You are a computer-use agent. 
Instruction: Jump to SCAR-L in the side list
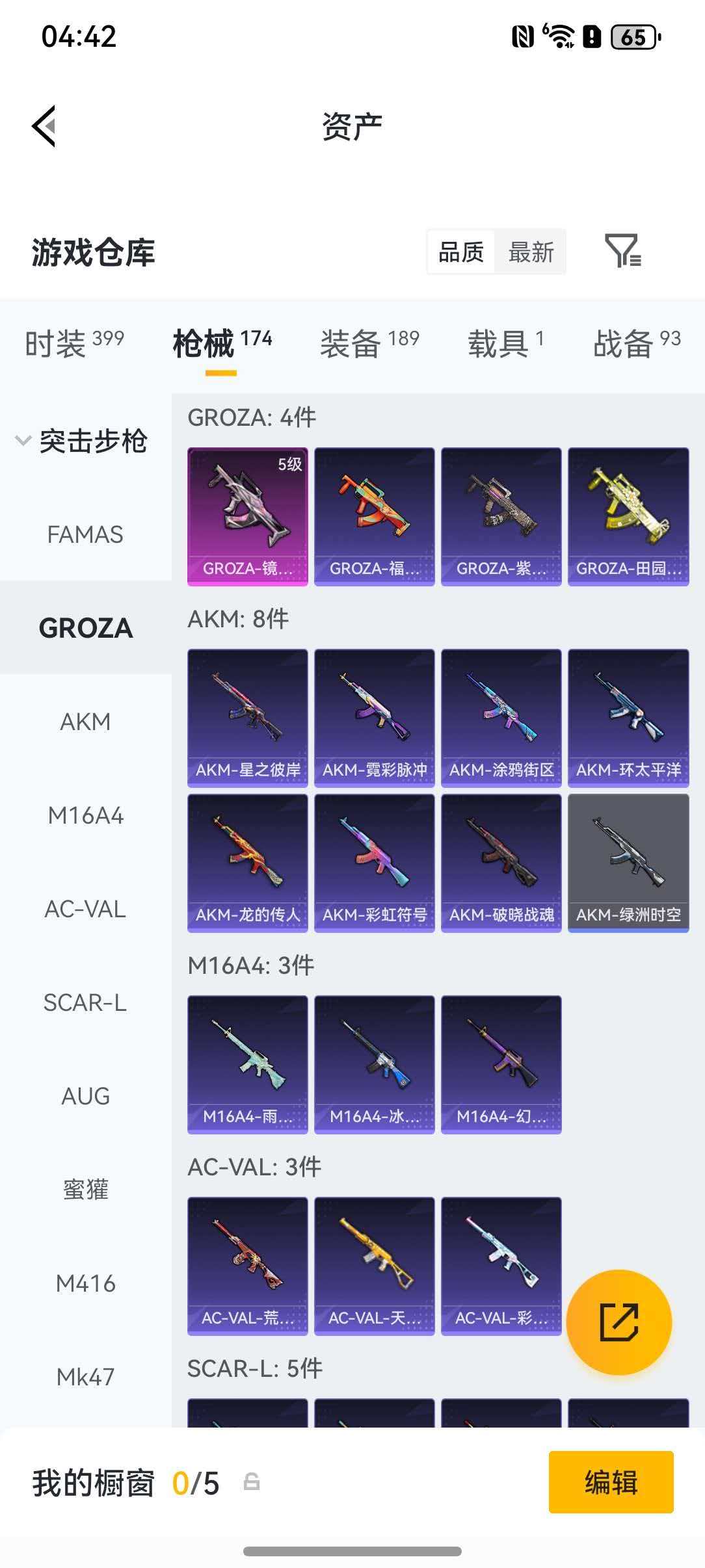(85, 1002)
